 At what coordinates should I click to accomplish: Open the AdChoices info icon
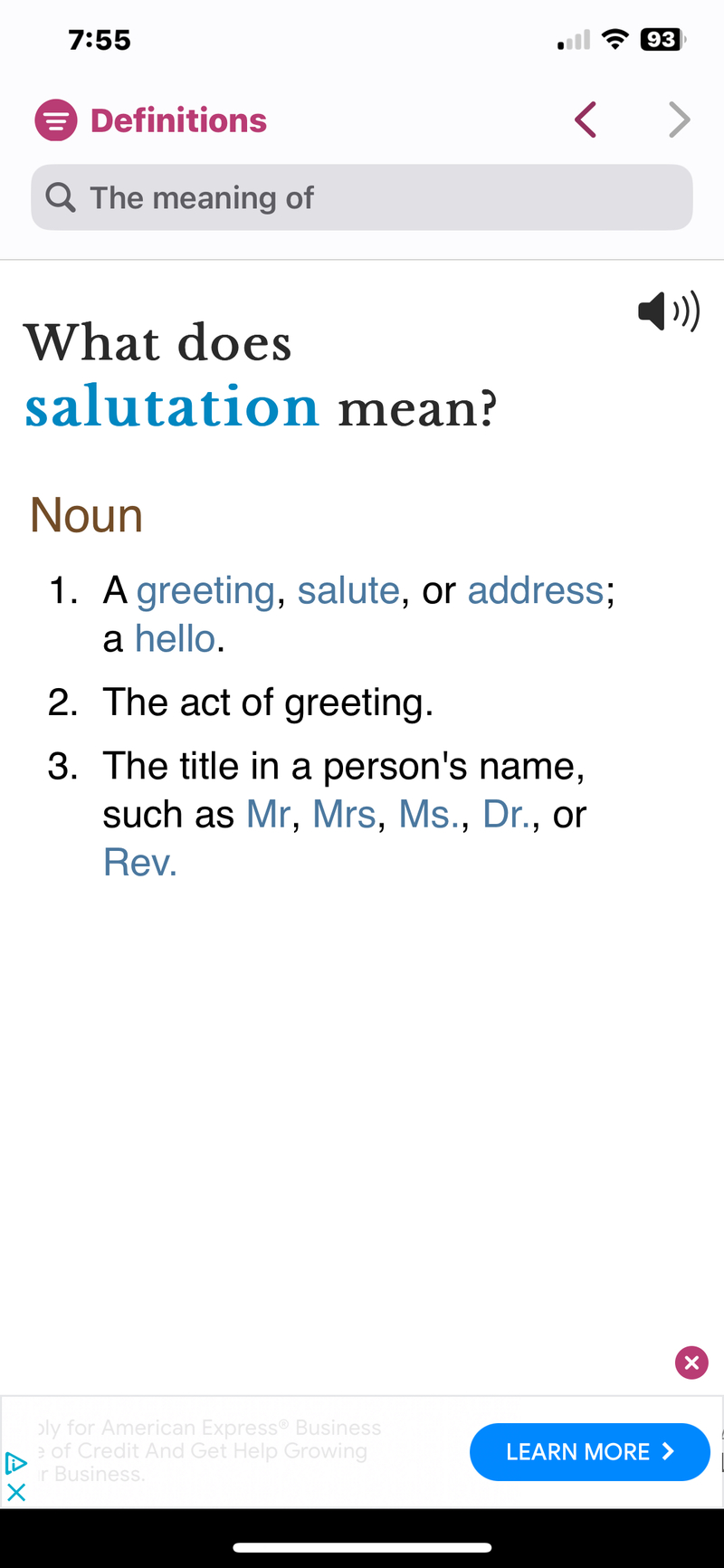[16, 1463]
